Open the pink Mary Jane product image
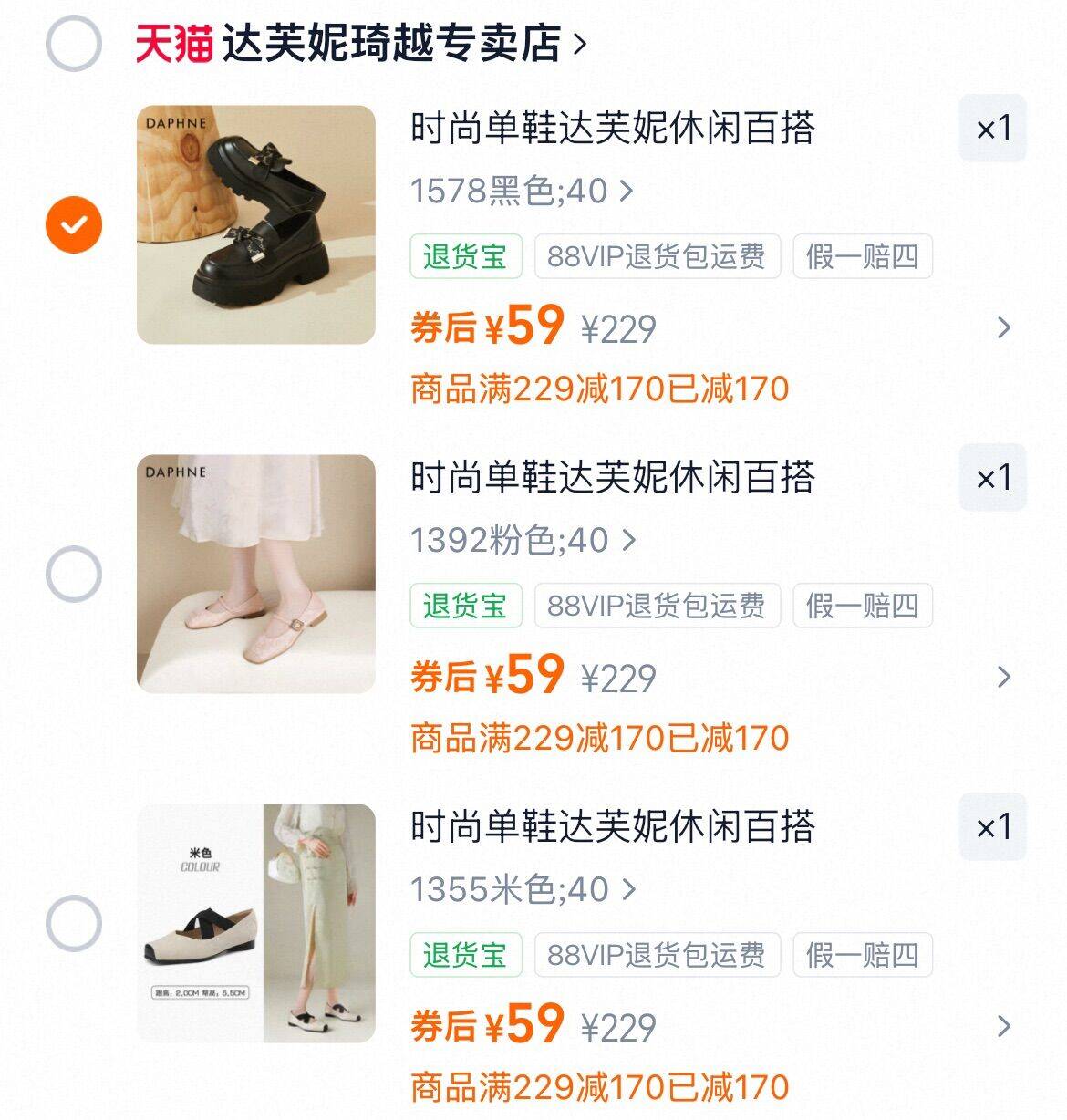Screen dimensions: 1067x1120 [256, 574]
